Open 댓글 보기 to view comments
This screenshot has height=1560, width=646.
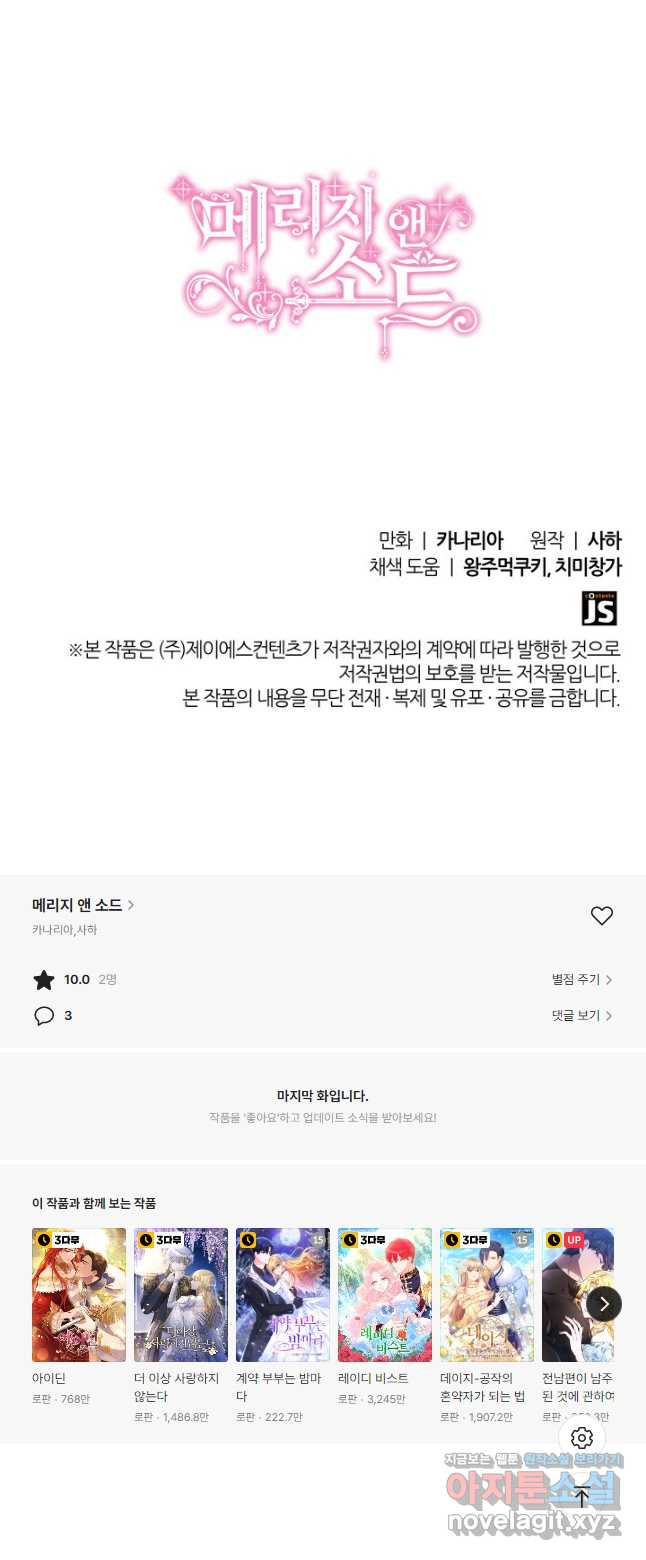[582, 1016]
